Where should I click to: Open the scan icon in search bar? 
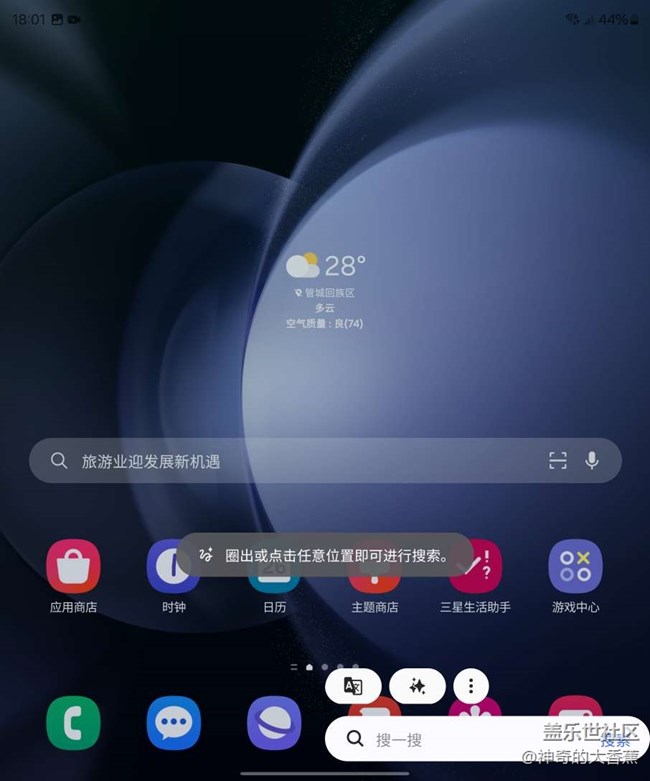557,460
